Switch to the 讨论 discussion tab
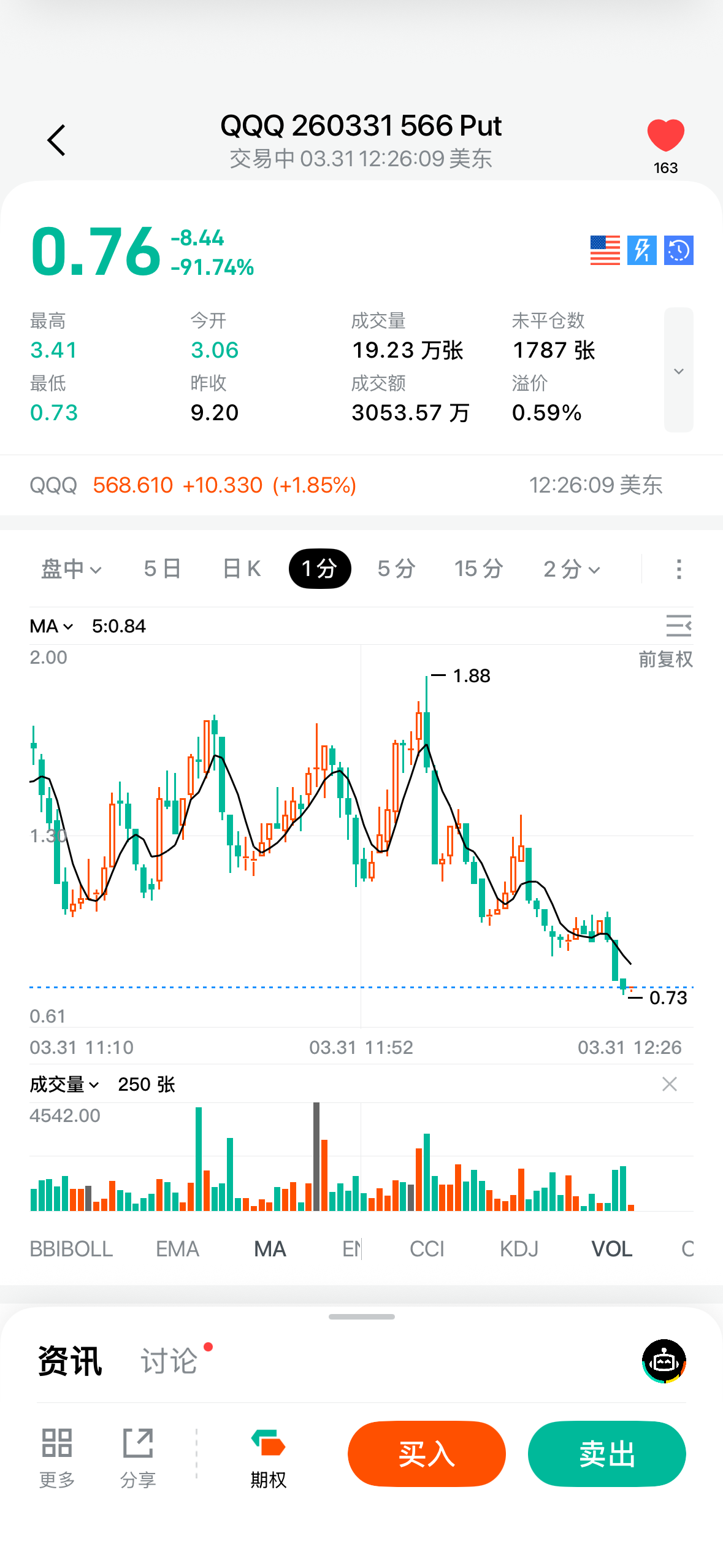Screen dimensions: 723x1568 169,1361
